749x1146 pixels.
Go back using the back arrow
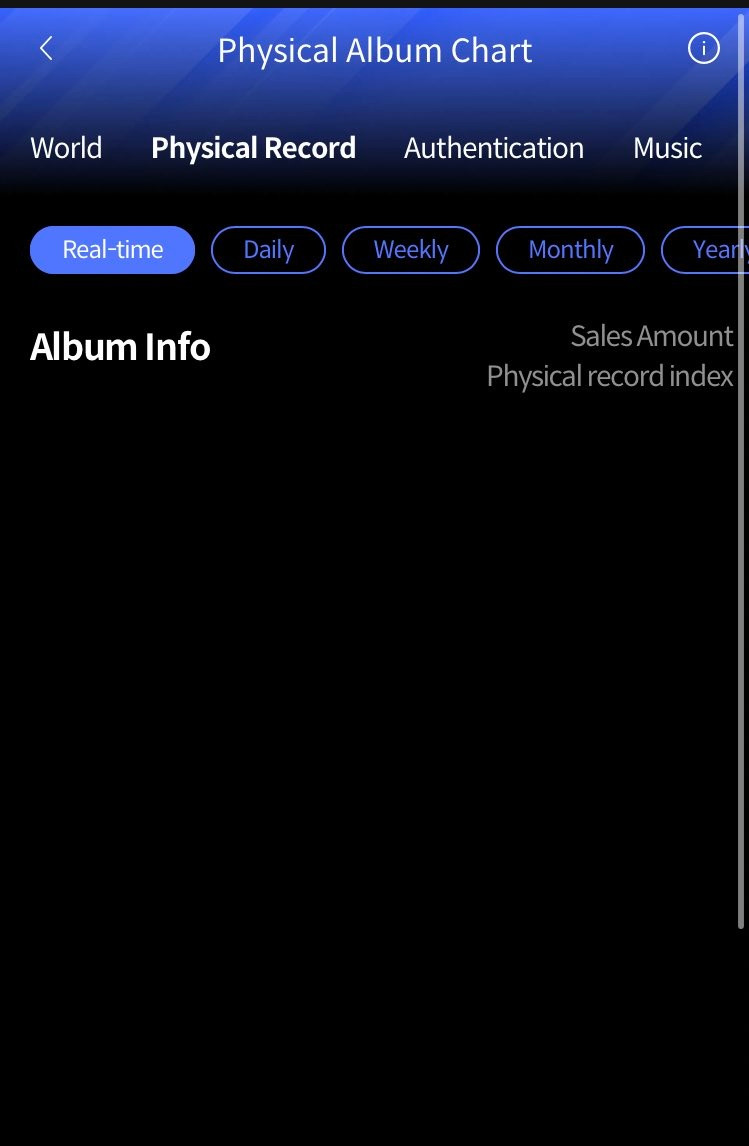(45, 49)
